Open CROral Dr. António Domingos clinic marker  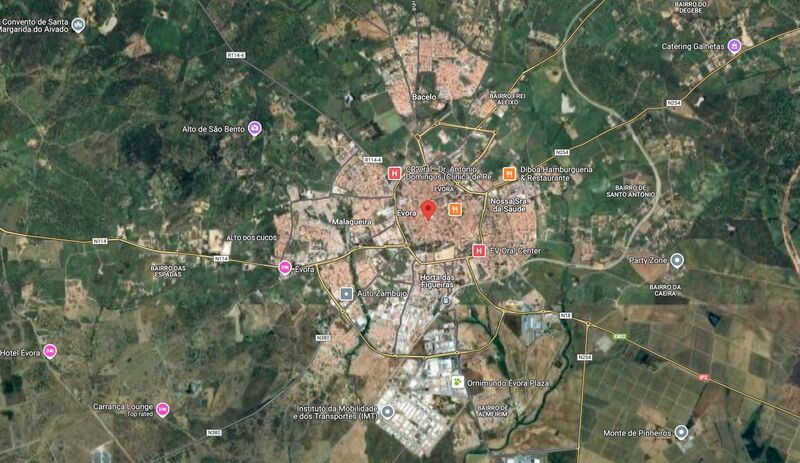pyautogui.click(x=394, y=173)
